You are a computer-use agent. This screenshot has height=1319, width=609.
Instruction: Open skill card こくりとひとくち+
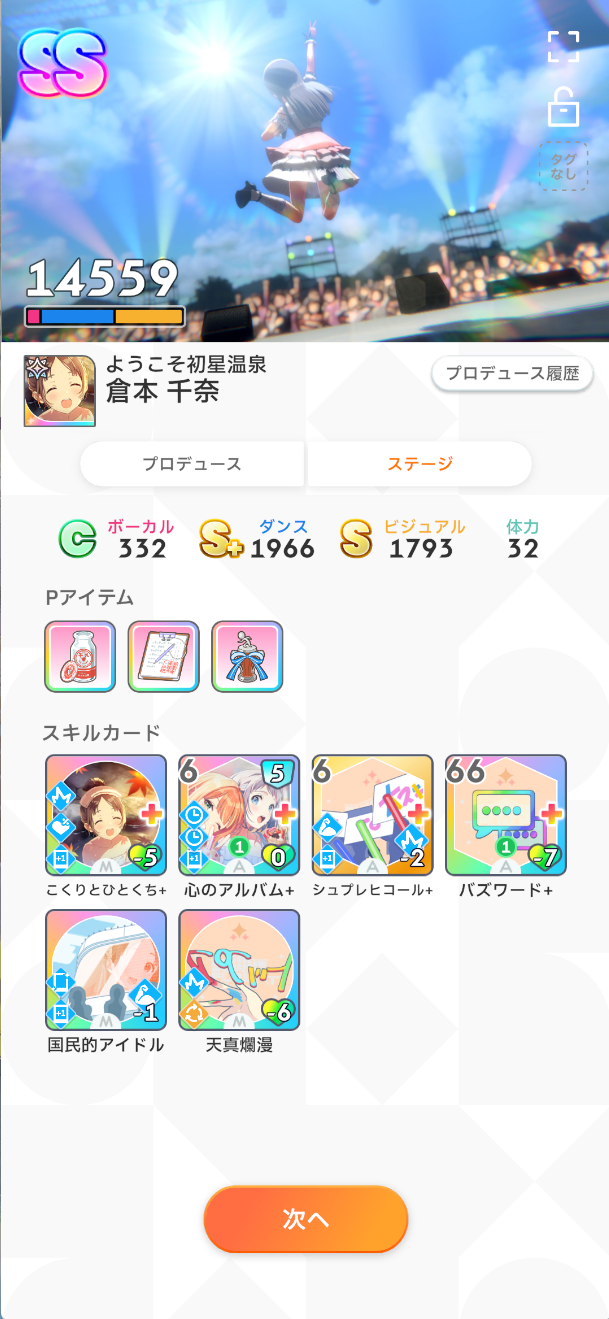pos(105,815)
